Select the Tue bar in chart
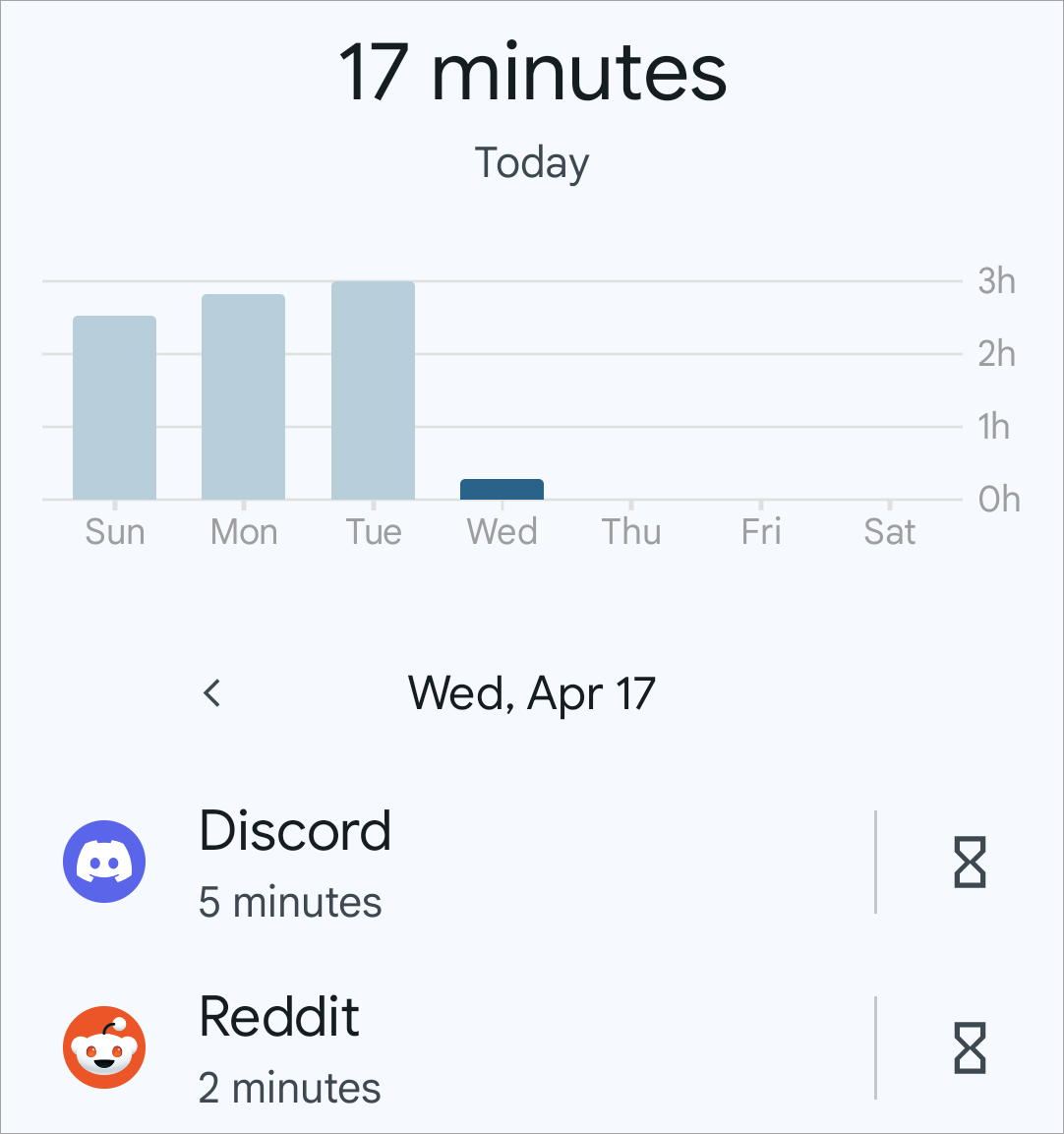Viewport: 1064px width, 1134px height. [373, 391]
